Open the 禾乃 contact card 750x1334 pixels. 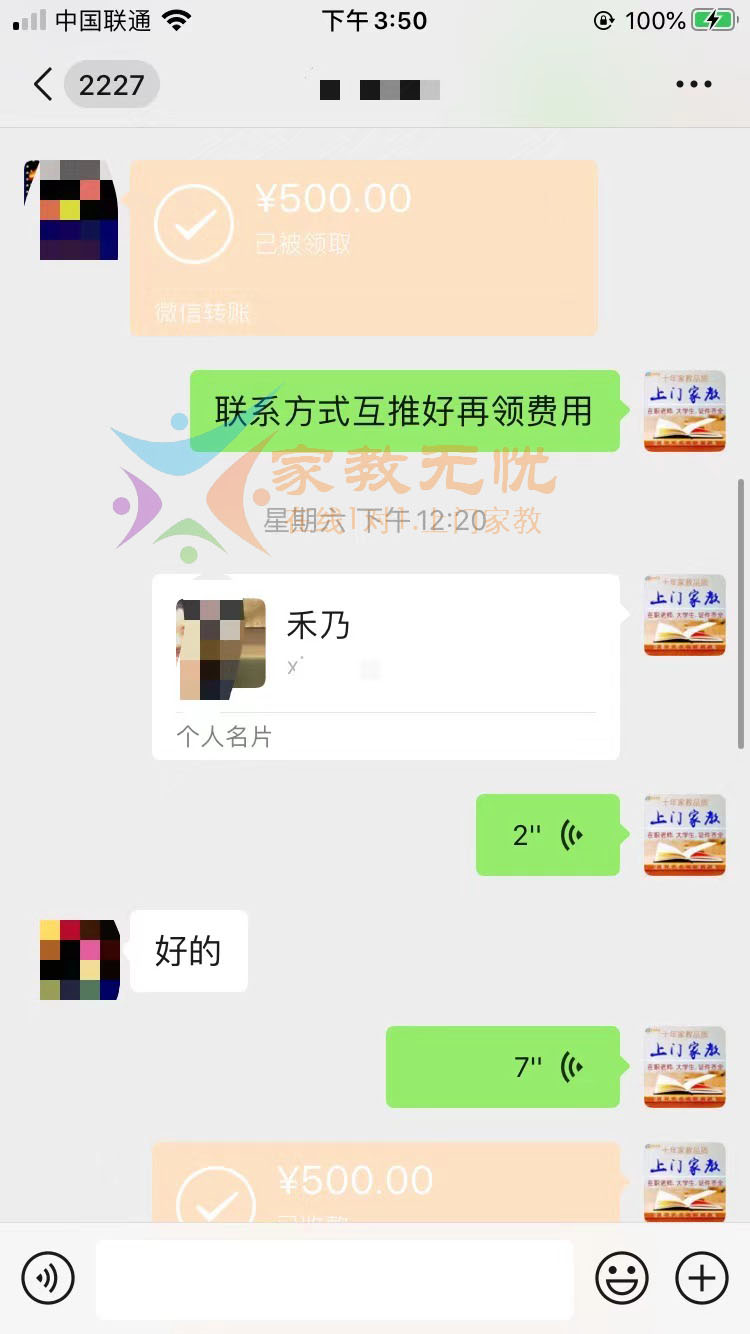(385, 665)
